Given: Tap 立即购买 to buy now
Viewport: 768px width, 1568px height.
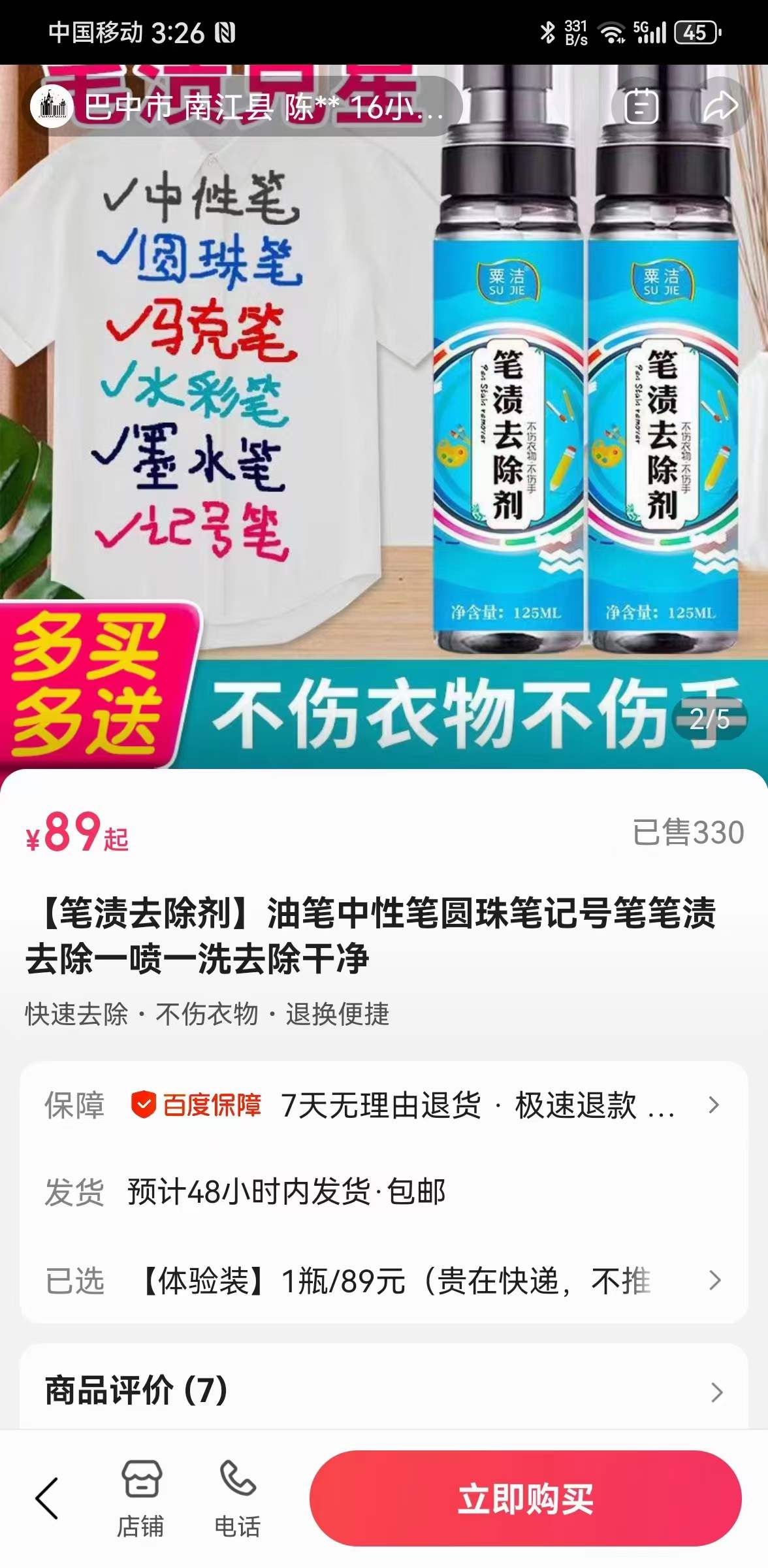Looking at the screenshot, I should coord(525,1498).
